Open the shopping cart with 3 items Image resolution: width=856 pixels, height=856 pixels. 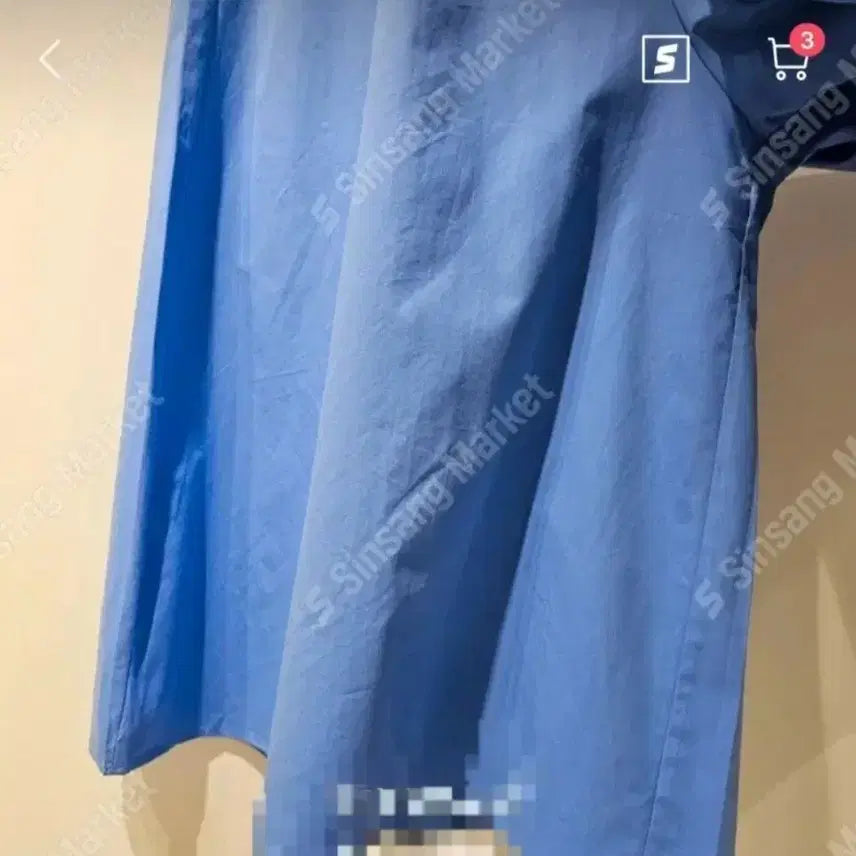tap(794, 54)
